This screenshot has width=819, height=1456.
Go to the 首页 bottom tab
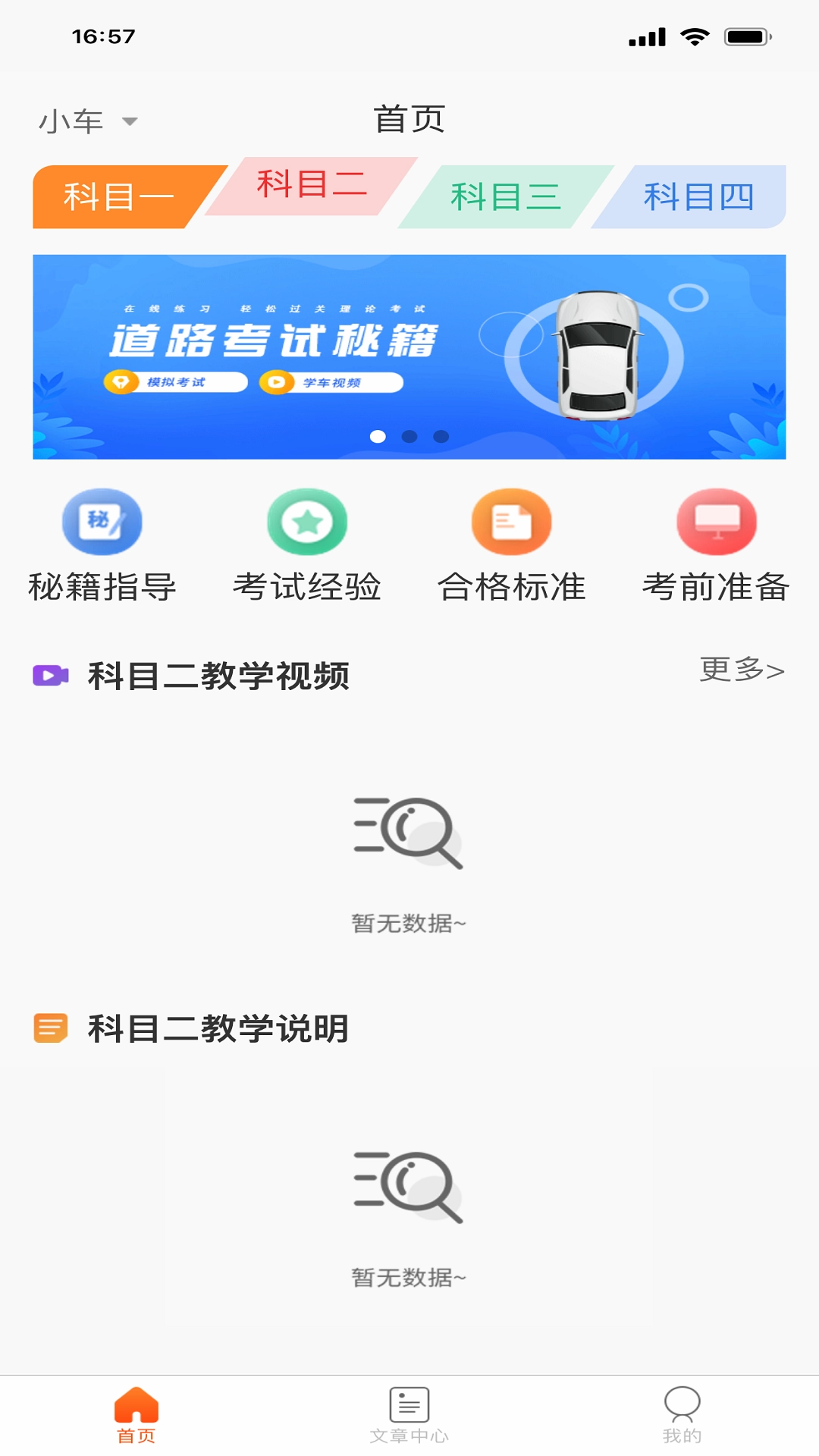(x=136, y=1415)
